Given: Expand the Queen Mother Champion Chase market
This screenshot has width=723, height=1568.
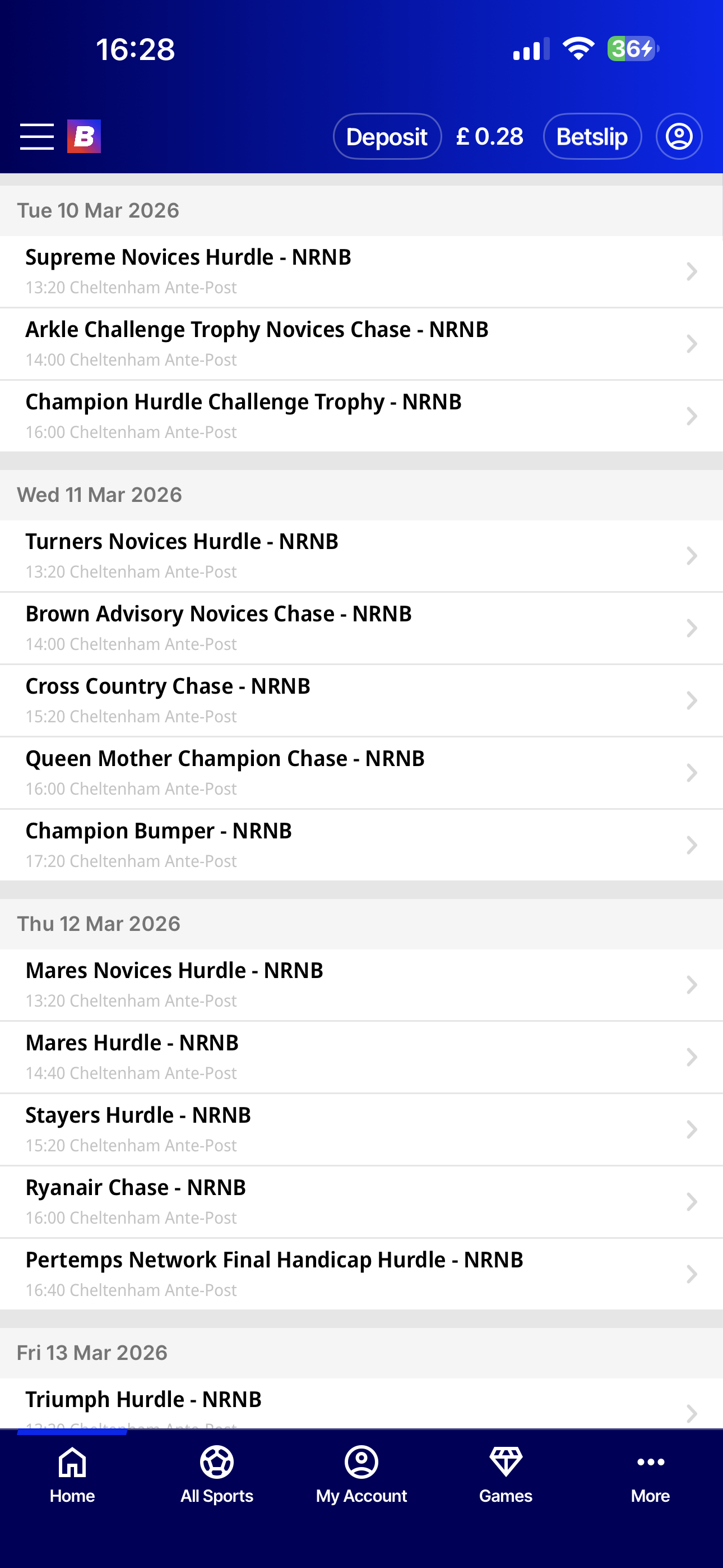Looking at the screenshot, I should tap(361, 772).
